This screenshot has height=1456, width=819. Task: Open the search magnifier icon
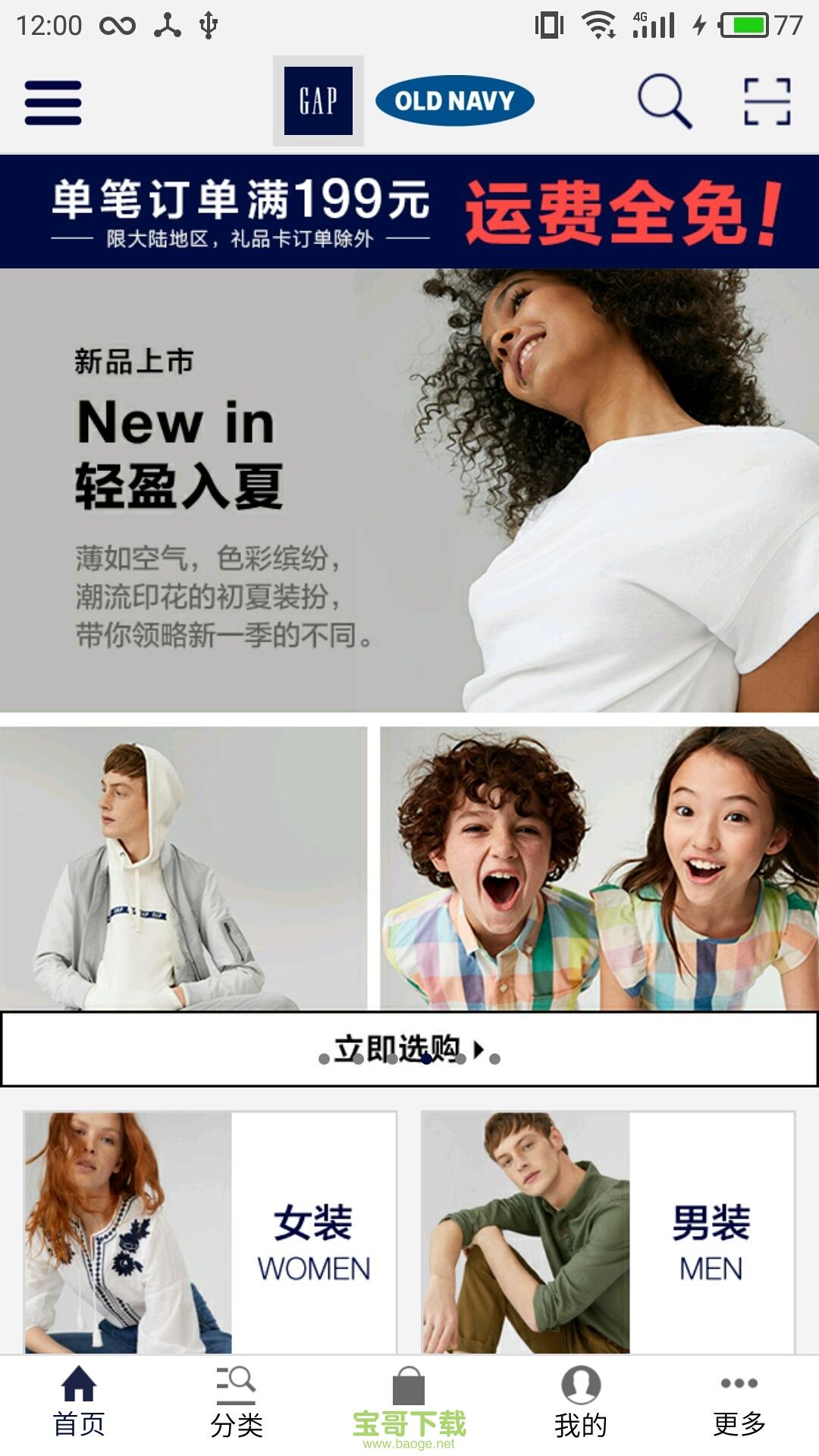coord(664,101)
